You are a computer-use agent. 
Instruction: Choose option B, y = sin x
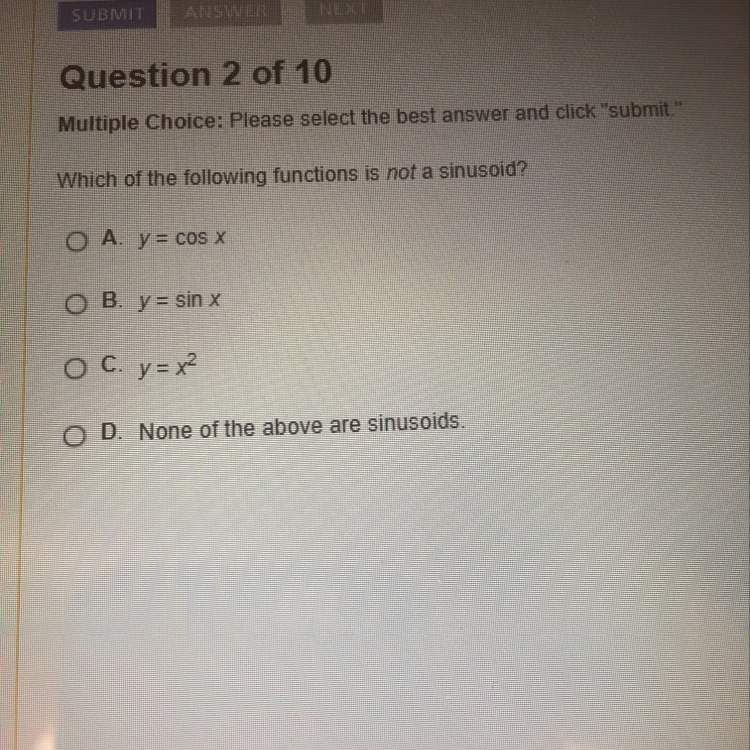[76, 304]
